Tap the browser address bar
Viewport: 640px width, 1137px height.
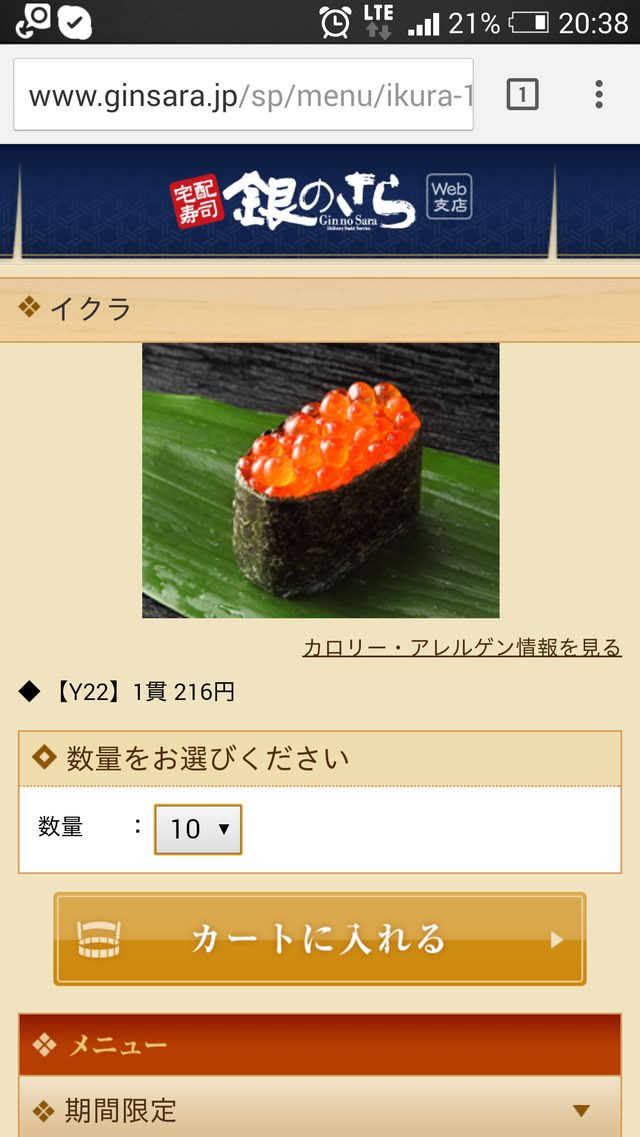(x=243, y=95)
